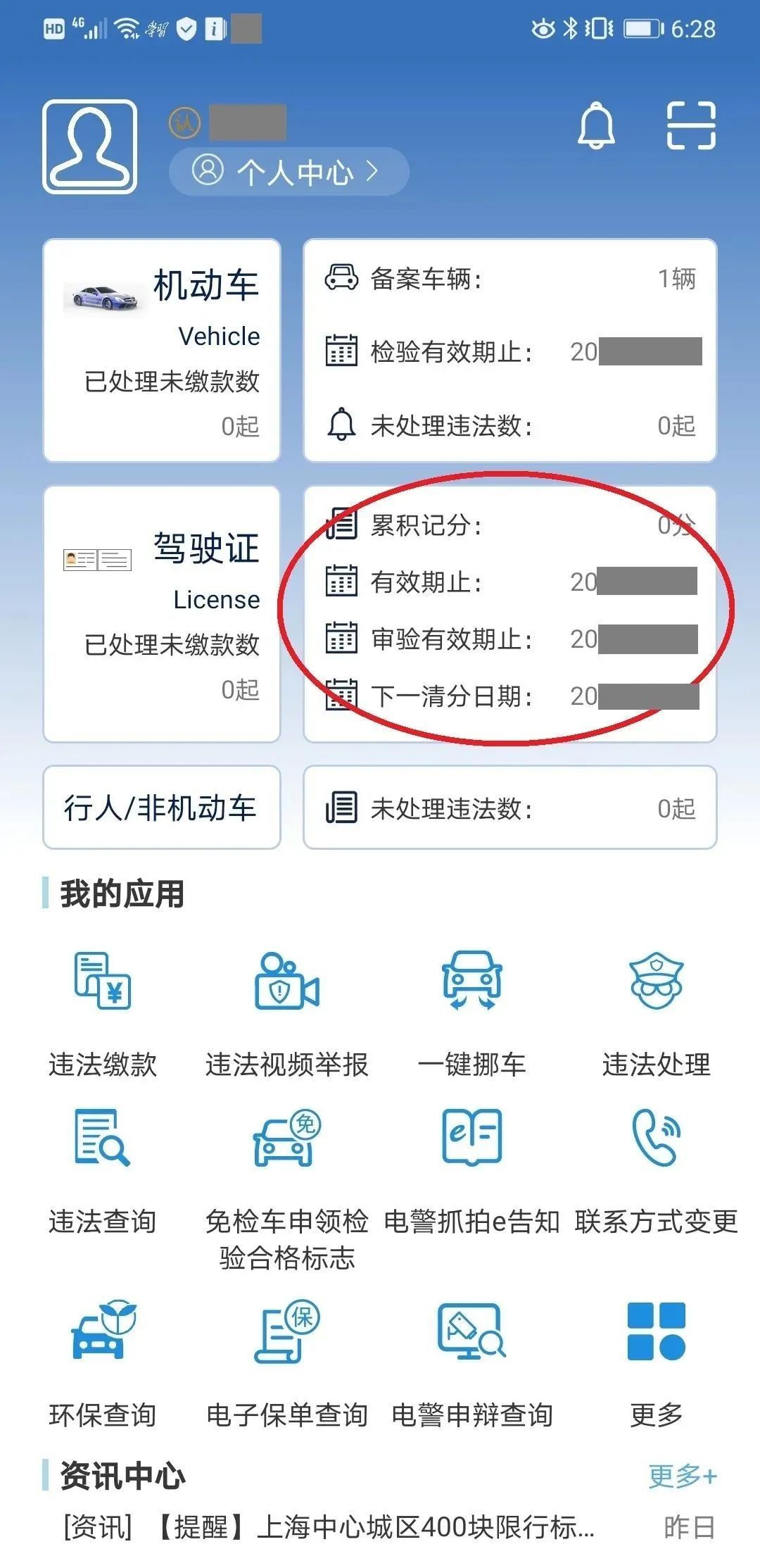760x1568 pixels.
Task: Tap 更多 to see all apps
Action: point(656,1362)
